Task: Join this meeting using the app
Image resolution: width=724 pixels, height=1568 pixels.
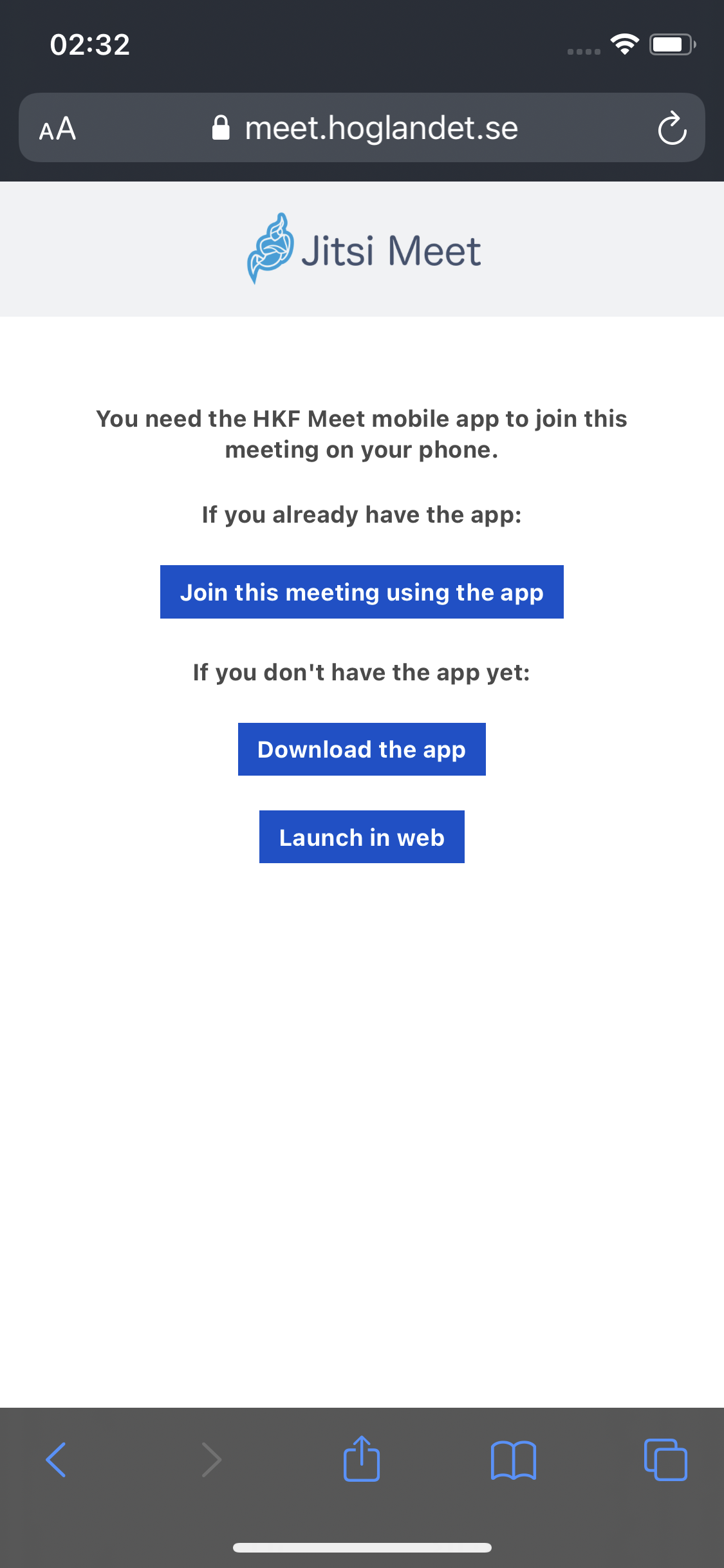Action: tap(362, 592)
